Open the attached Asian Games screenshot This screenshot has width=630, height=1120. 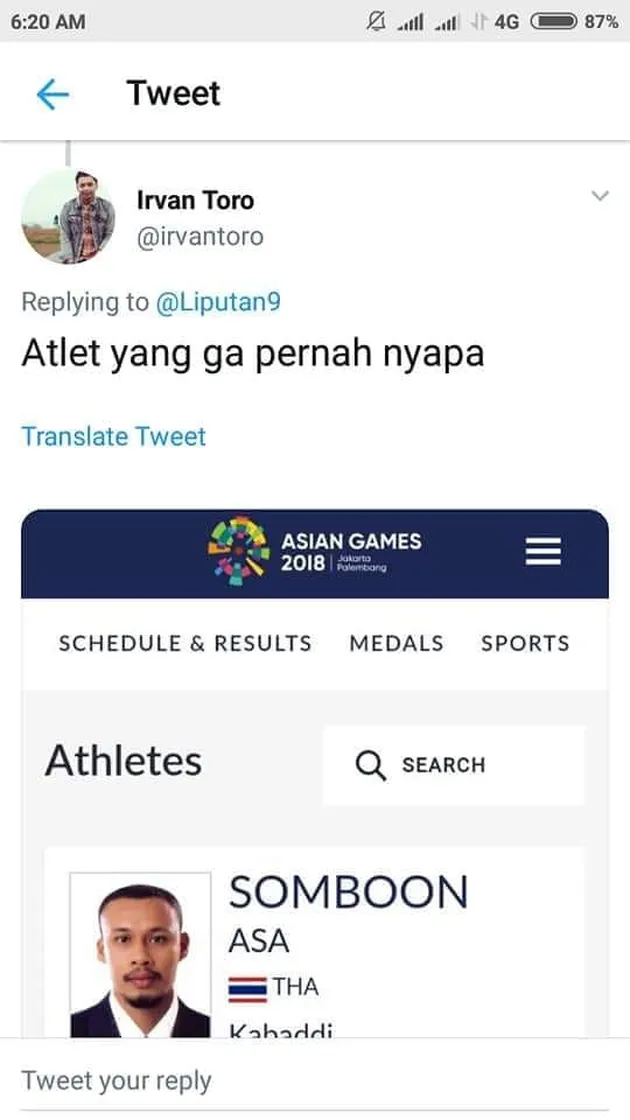(314, 770)
